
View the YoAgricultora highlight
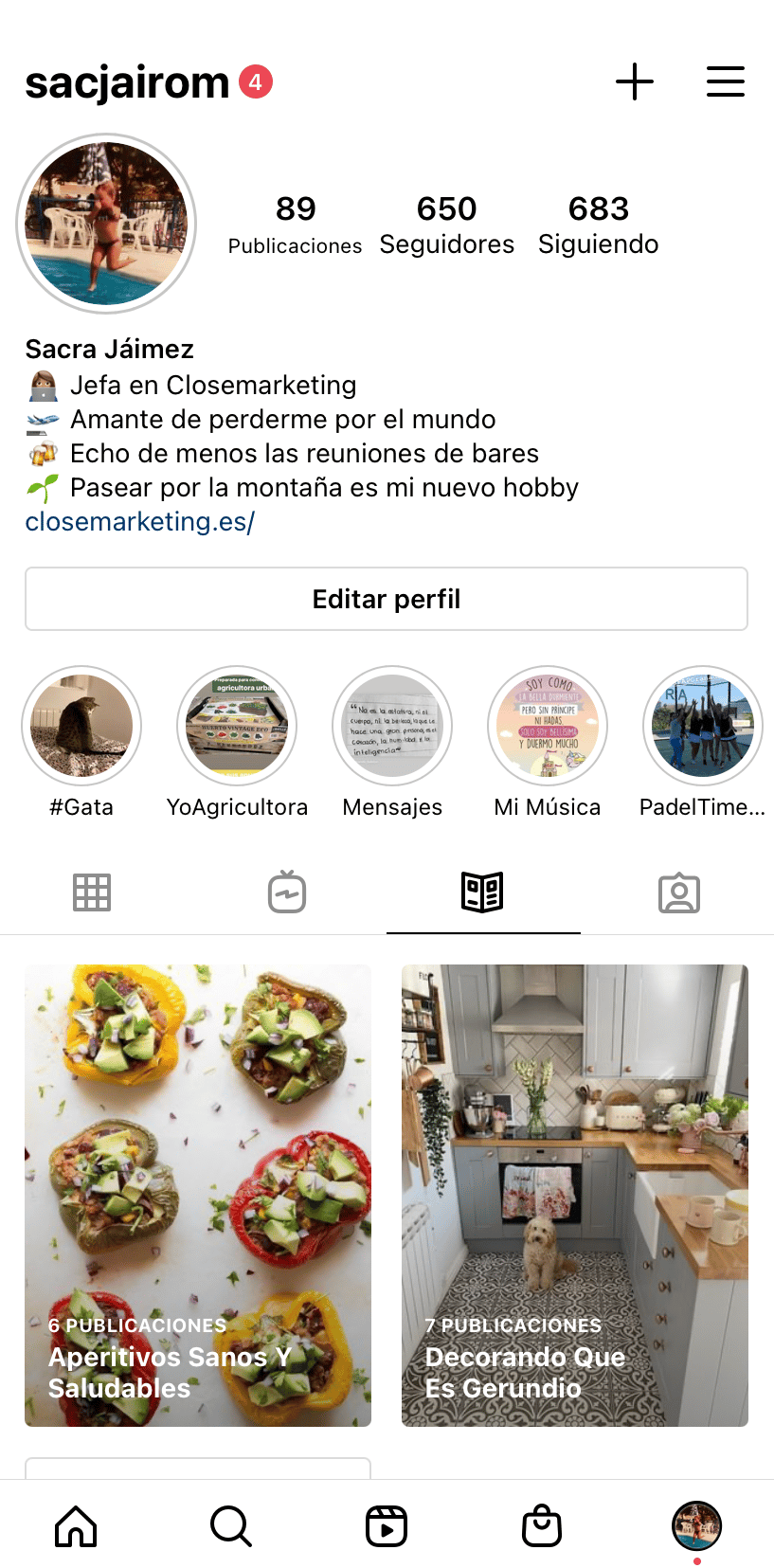(236, 726)
